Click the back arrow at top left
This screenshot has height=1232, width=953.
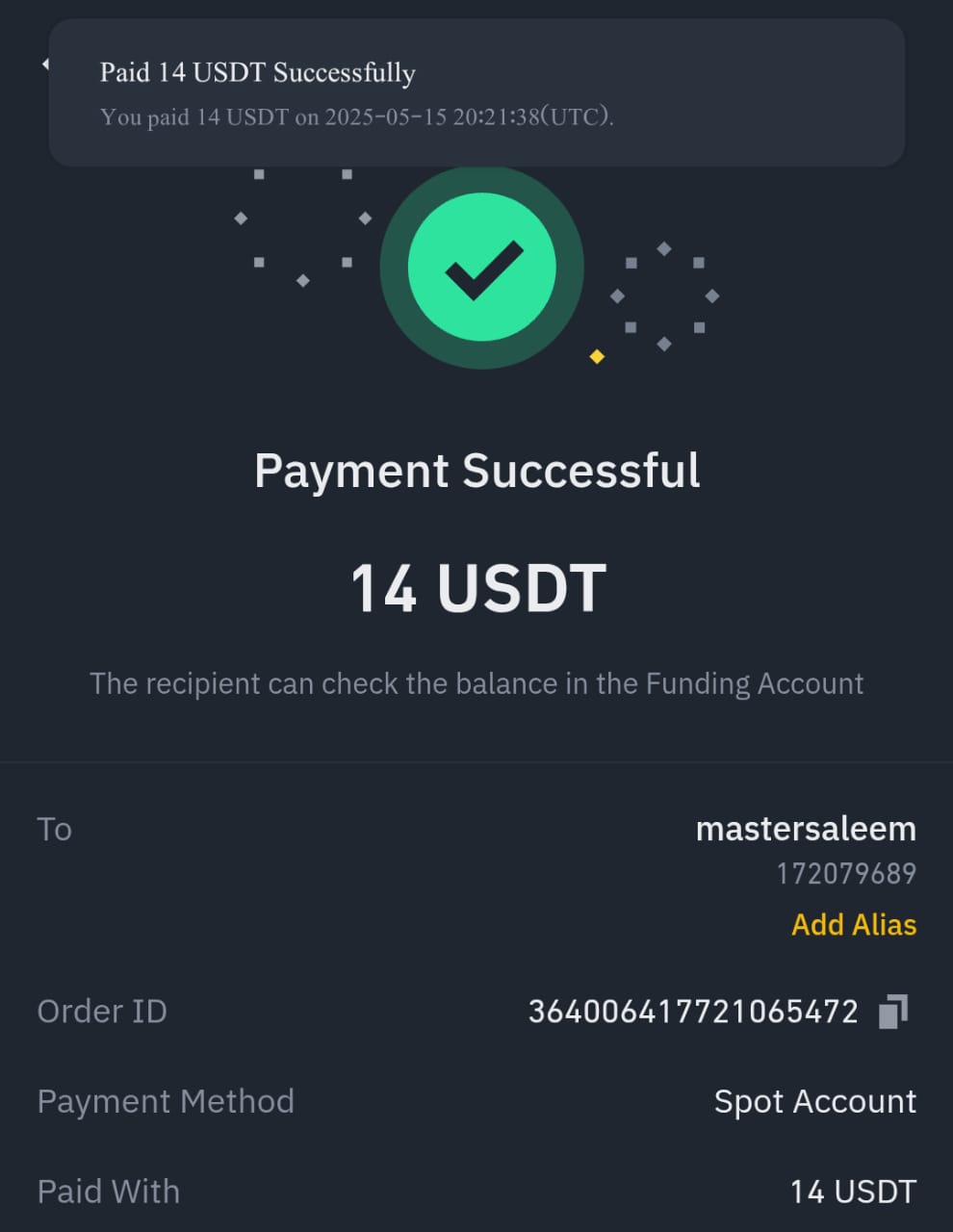(x=47, y=62)
